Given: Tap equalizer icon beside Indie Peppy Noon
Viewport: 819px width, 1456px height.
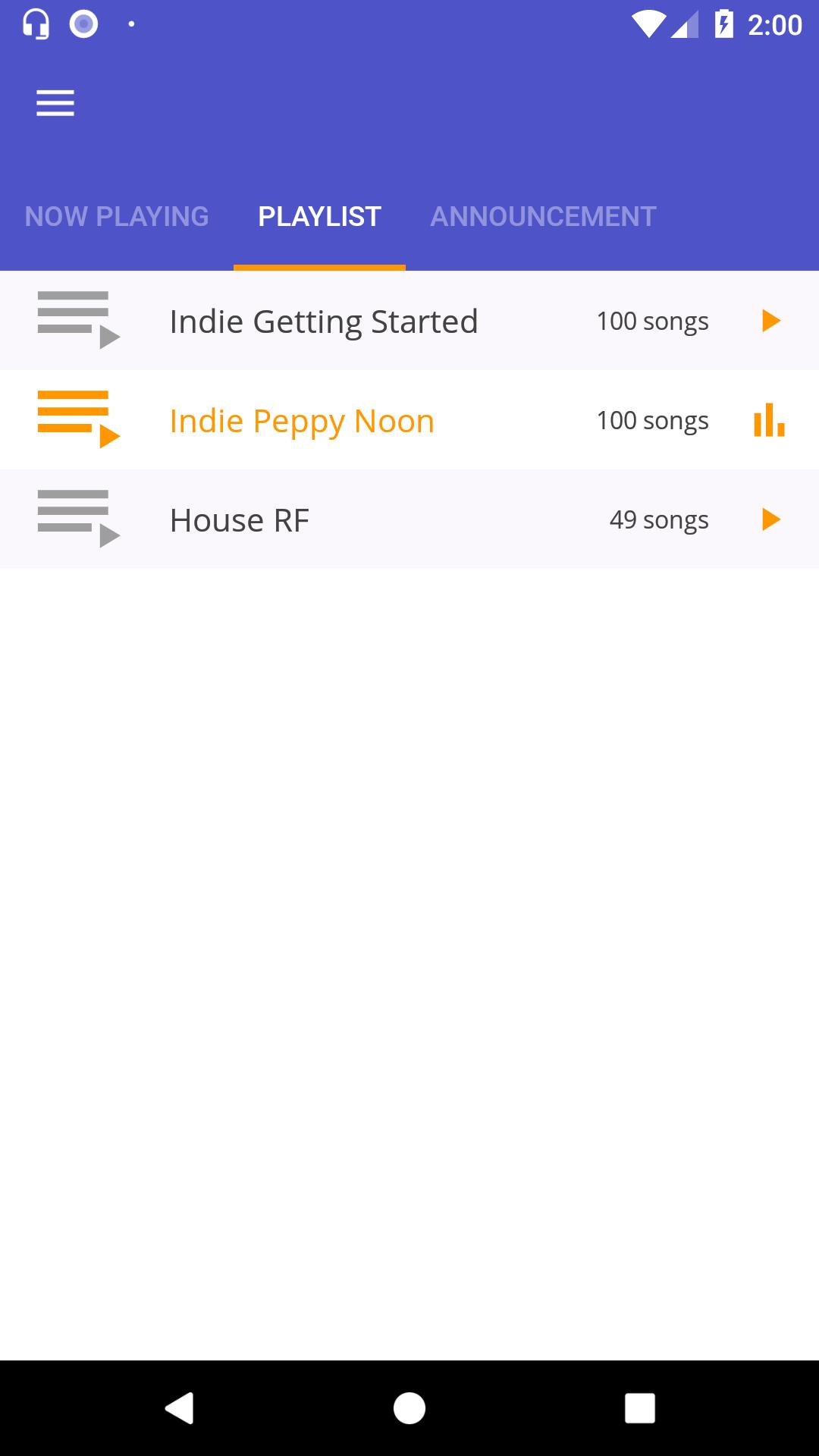Looking at the screenshot, I should [x=769, y=420].
